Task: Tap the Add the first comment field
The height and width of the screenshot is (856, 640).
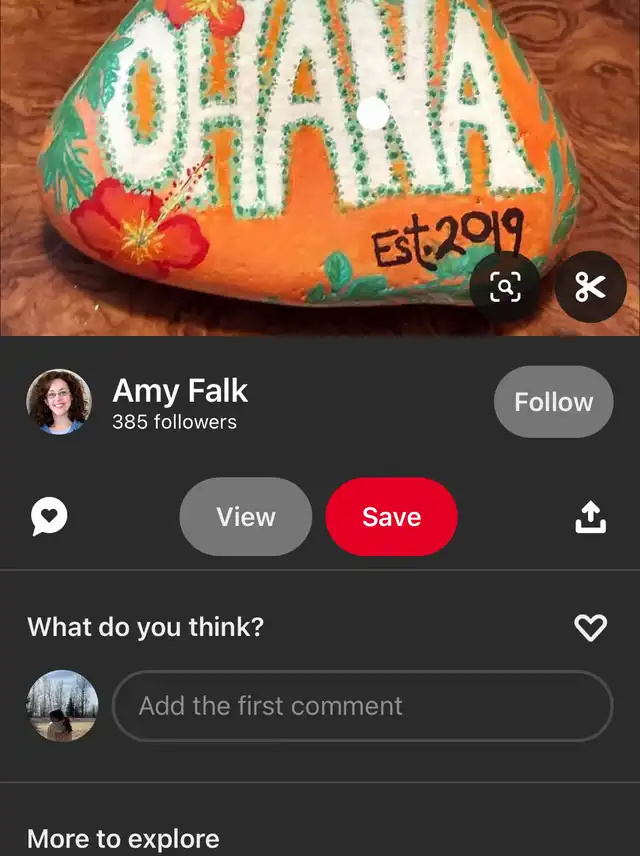Action: [361, 706]
